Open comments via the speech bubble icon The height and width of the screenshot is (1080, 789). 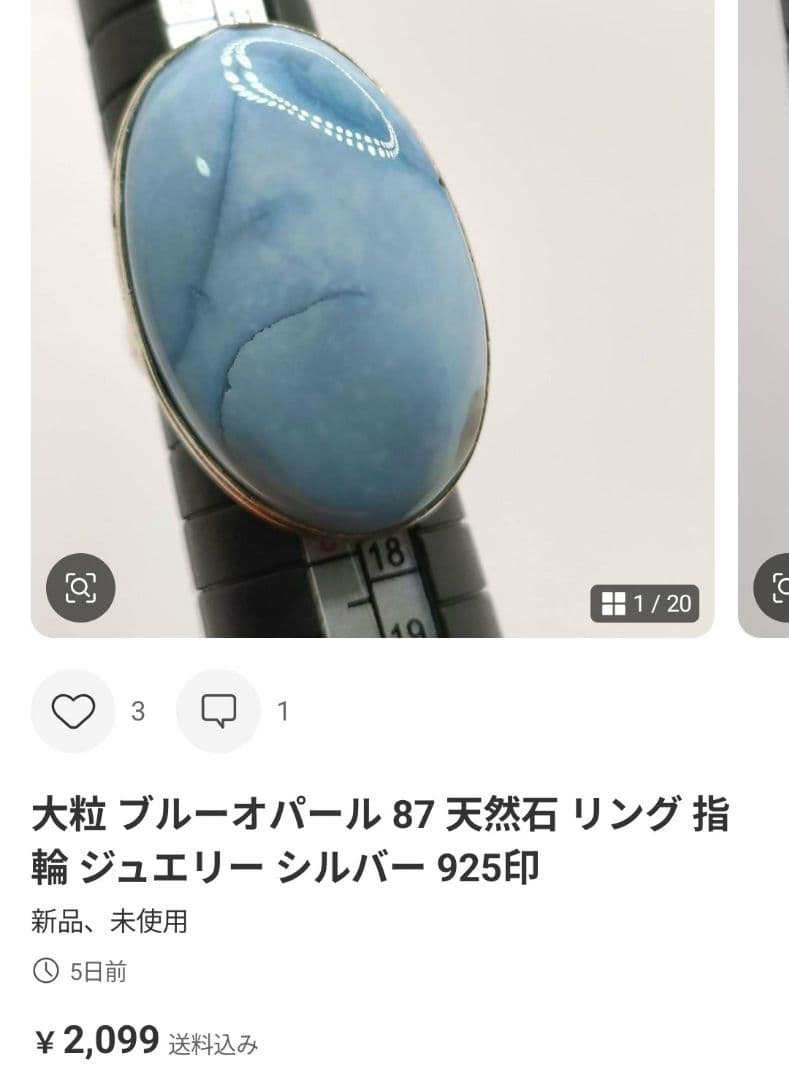218,712
